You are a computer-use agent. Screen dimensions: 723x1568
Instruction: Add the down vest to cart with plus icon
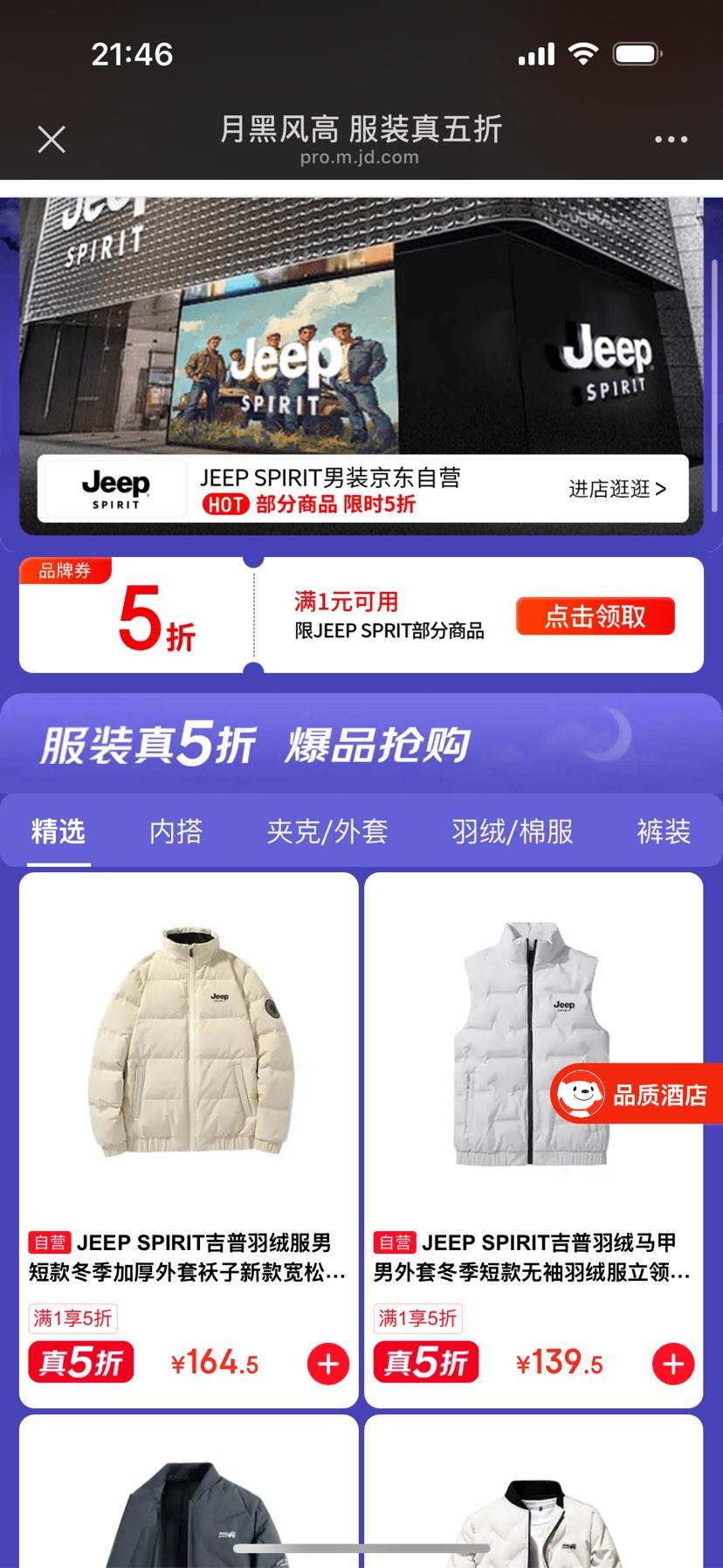point(672,1363)
